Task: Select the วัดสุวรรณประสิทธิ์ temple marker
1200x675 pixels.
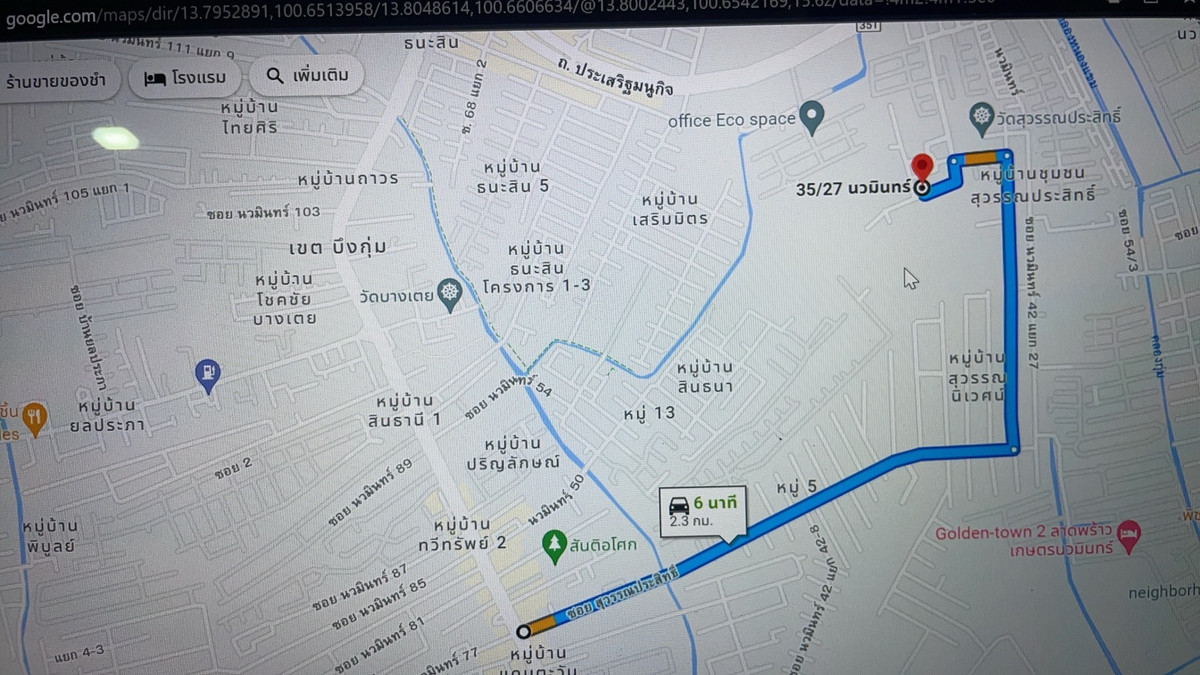Action: [x=982, y=117]
